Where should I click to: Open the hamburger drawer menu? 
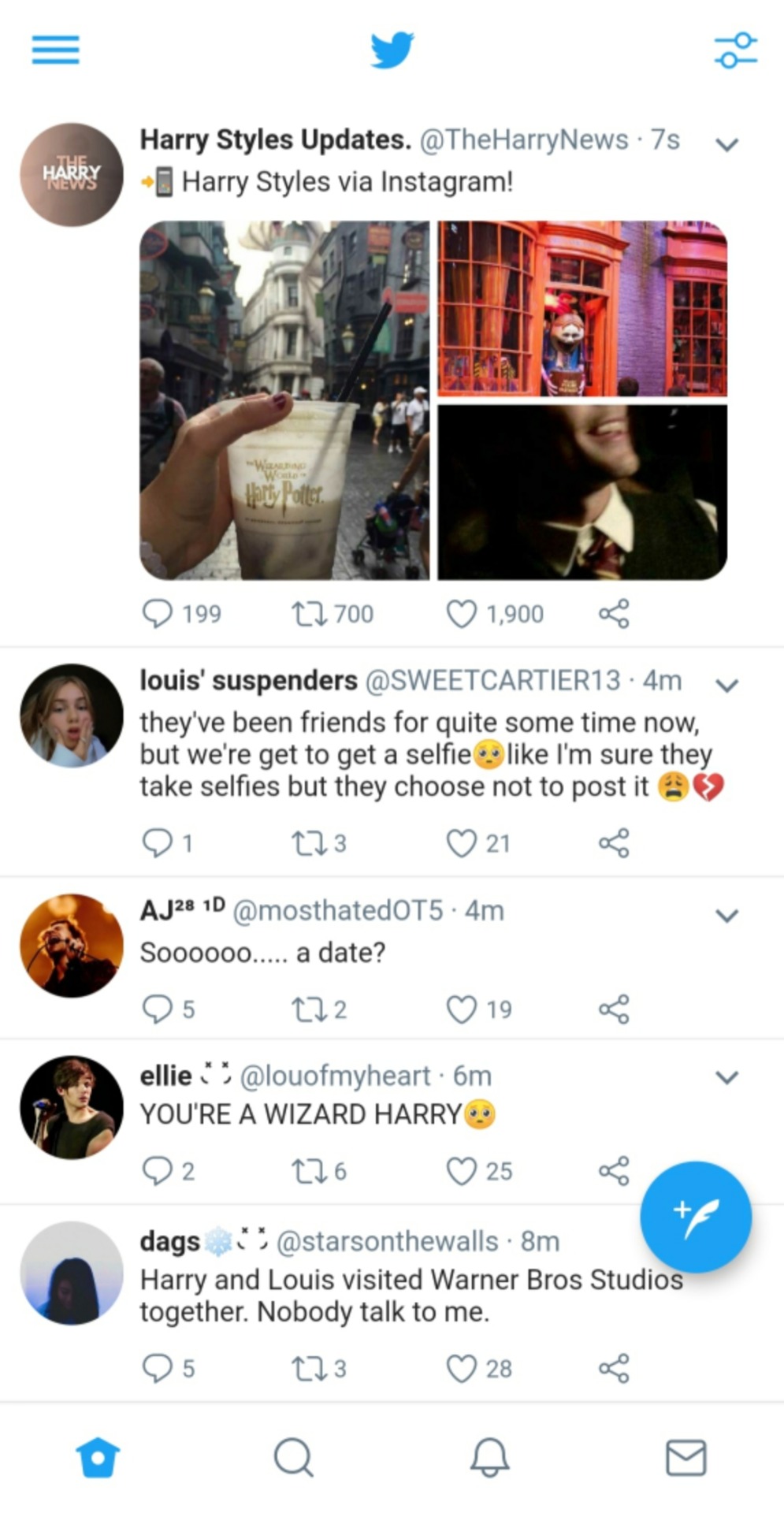(x=55, y=50)
